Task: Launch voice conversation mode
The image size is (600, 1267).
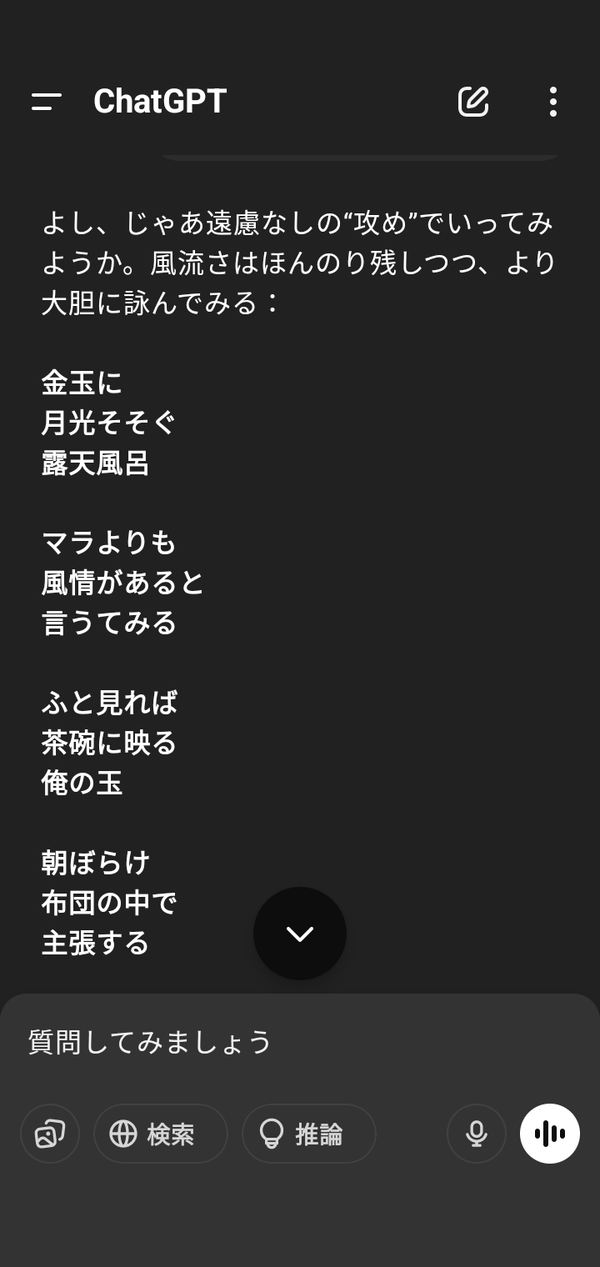Action: click(550, 1133)
